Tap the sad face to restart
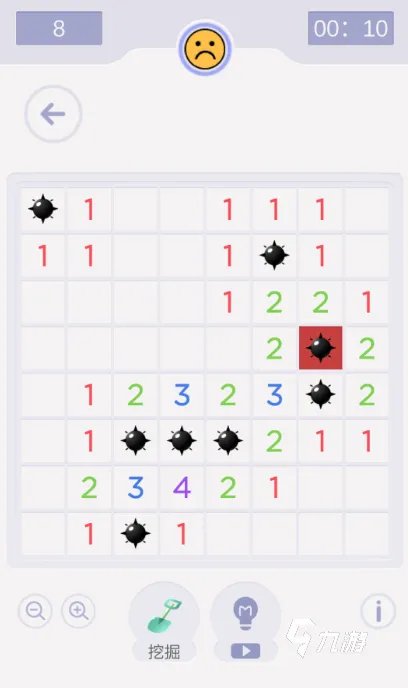The height and width of the screenshot is (688, 408). (204, 48)
